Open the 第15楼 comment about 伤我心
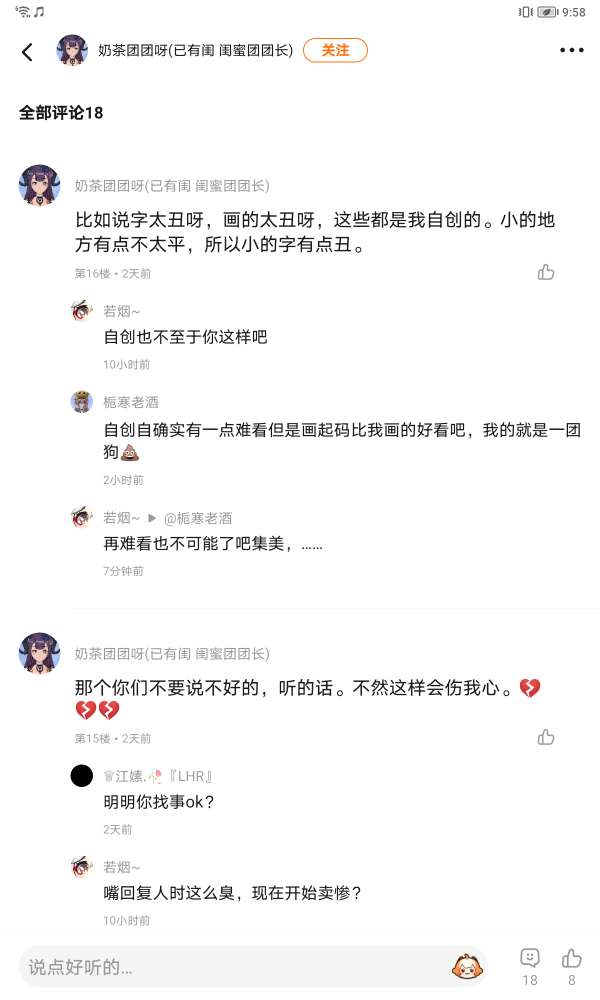 tap(300, 690)
